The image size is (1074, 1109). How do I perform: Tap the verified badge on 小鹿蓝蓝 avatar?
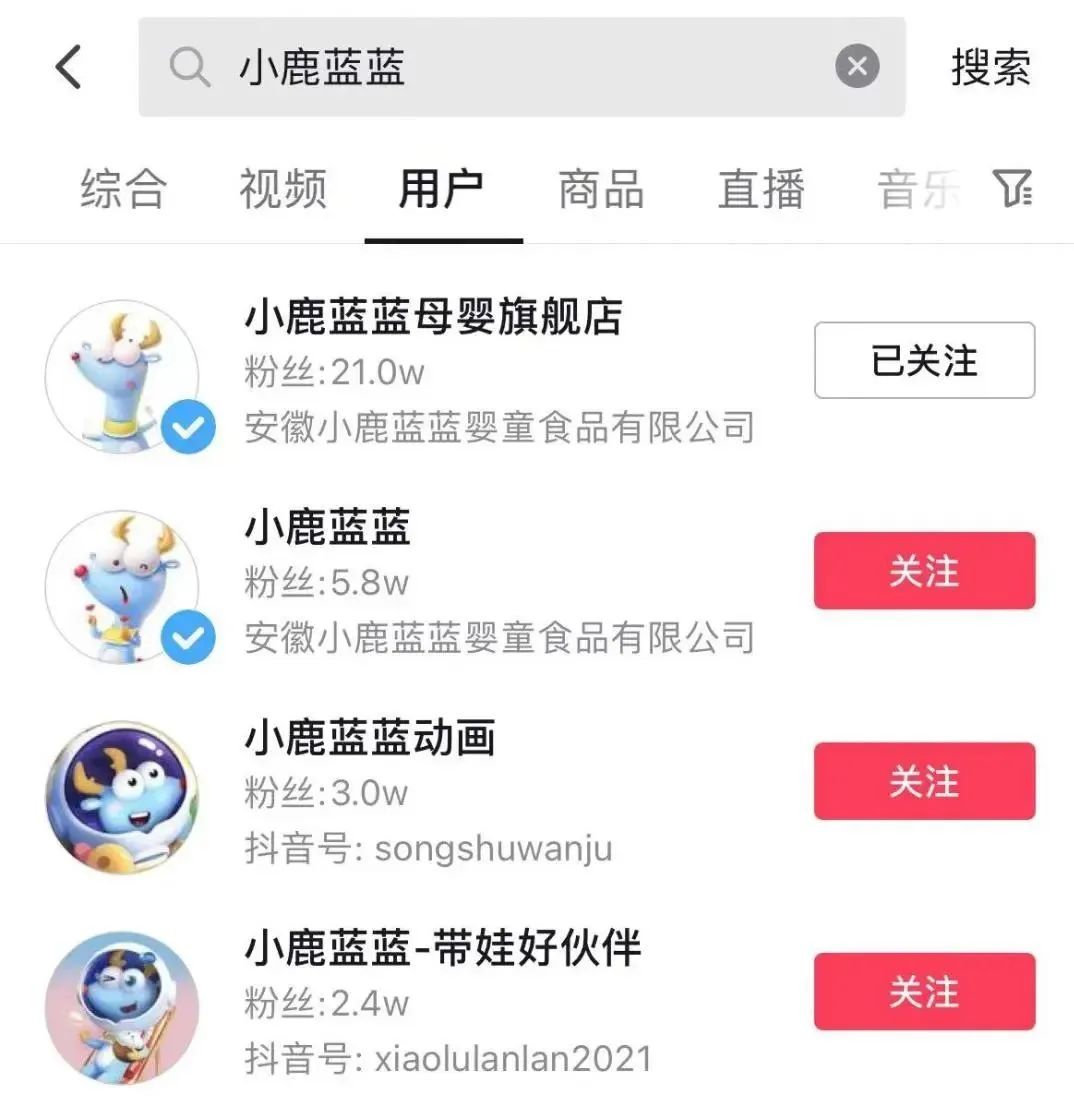(187, 637)
